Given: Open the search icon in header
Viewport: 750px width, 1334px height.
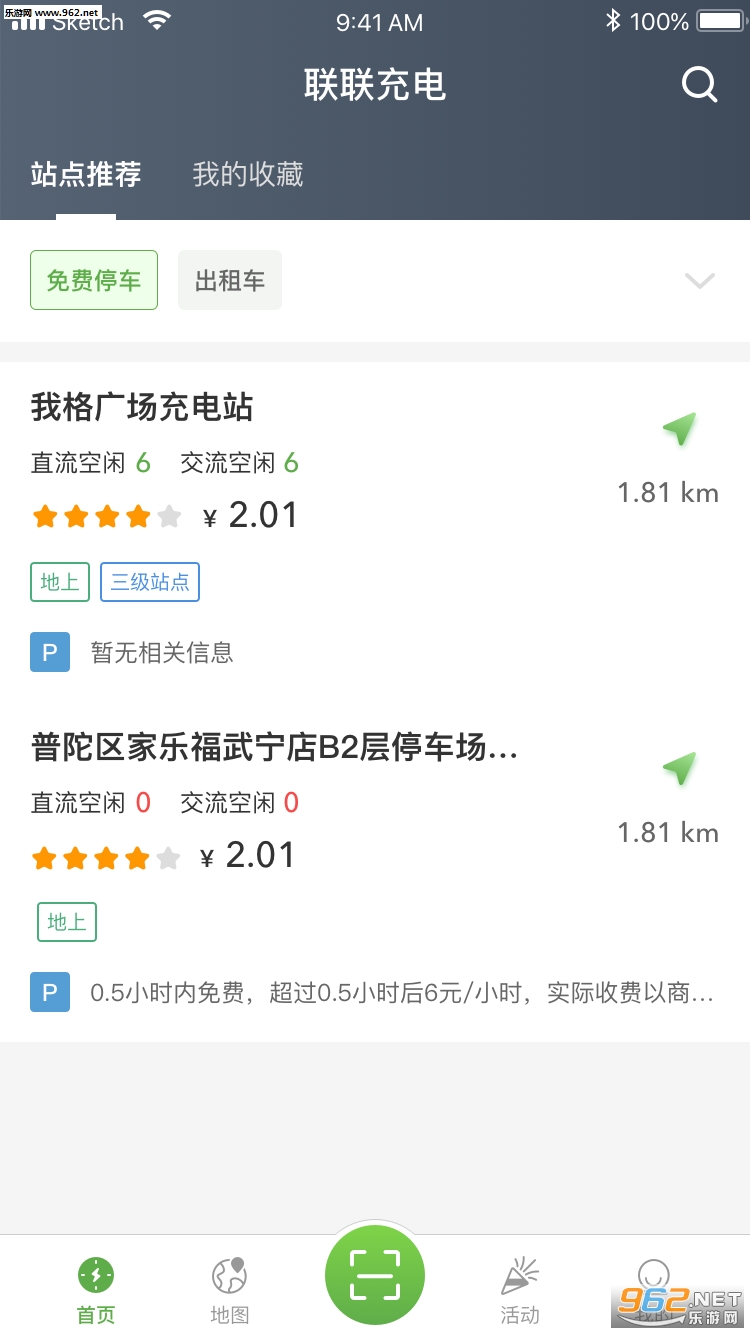Looking at the screenshot, I should pos(700,85).
